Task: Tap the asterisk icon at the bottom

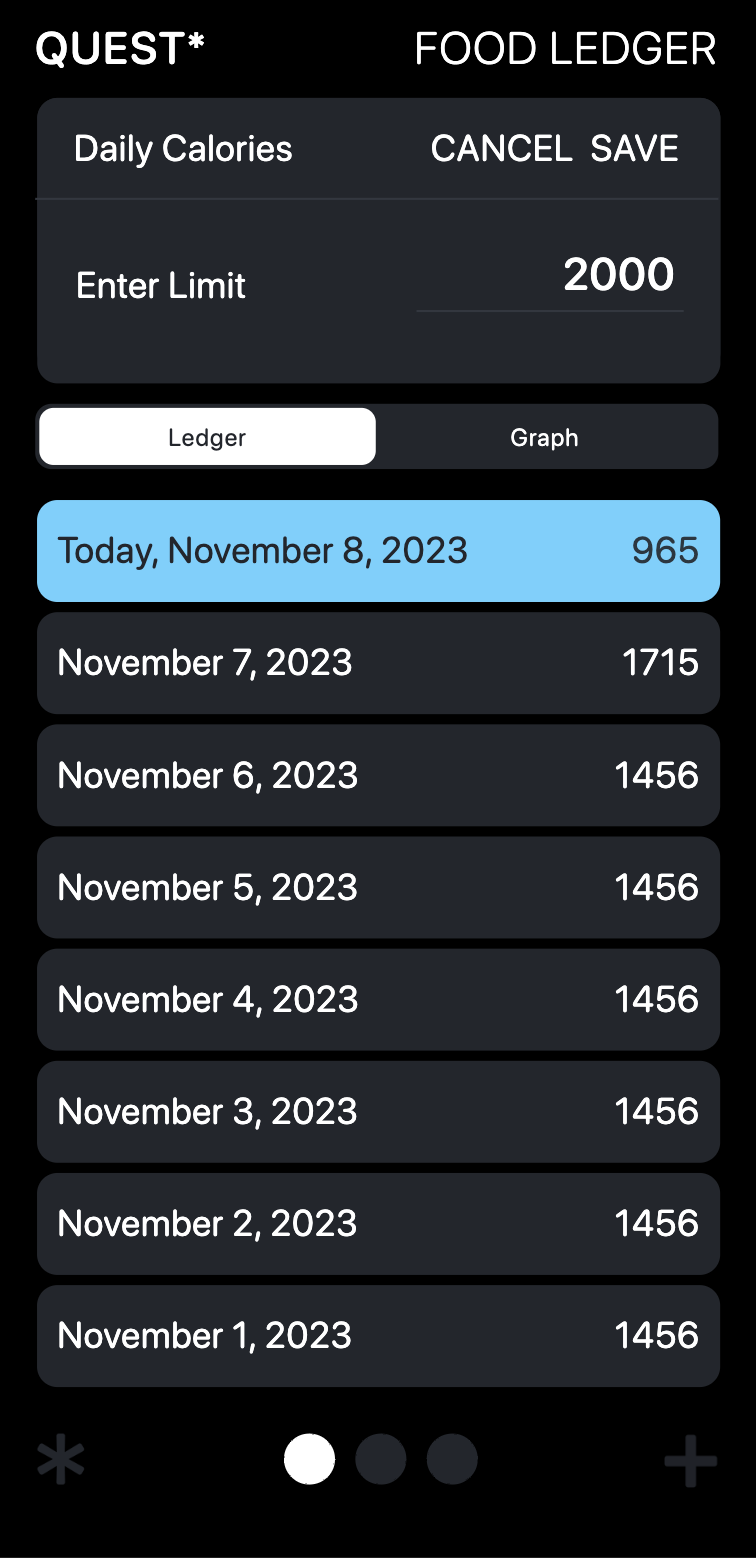Action: click(61, 1460)
